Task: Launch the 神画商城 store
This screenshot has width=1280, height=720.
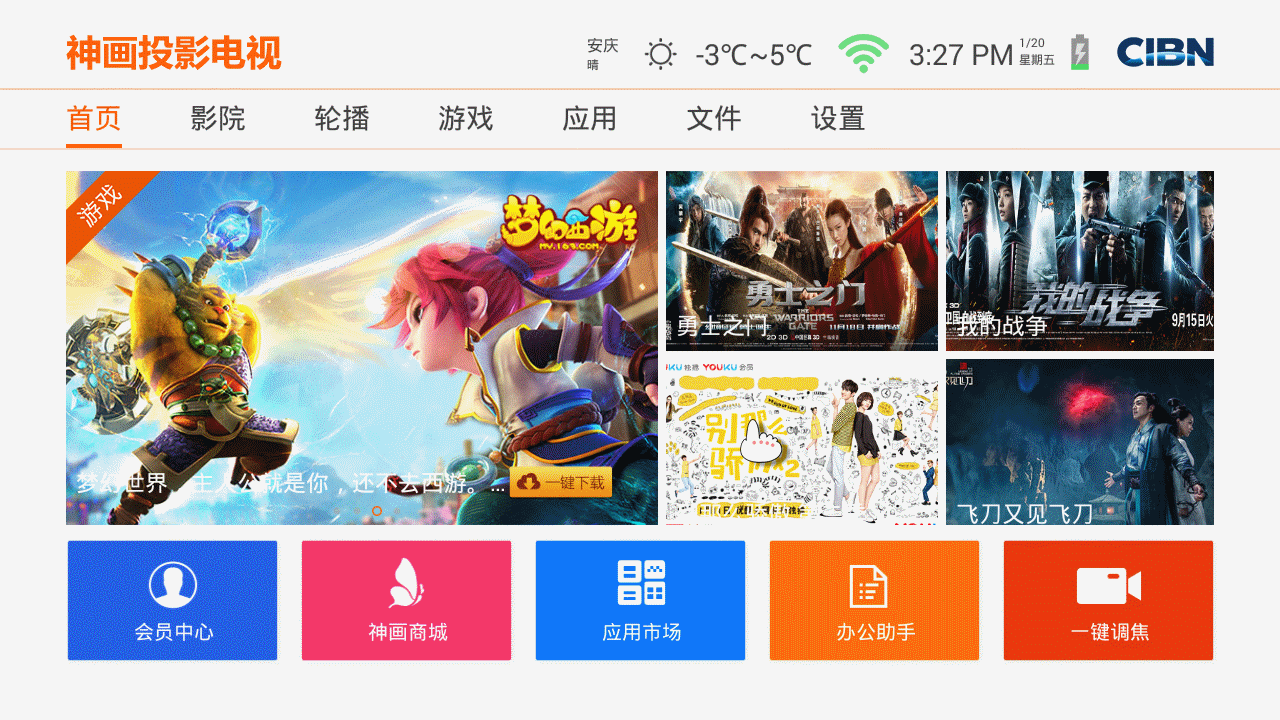Action: [406, 600]
